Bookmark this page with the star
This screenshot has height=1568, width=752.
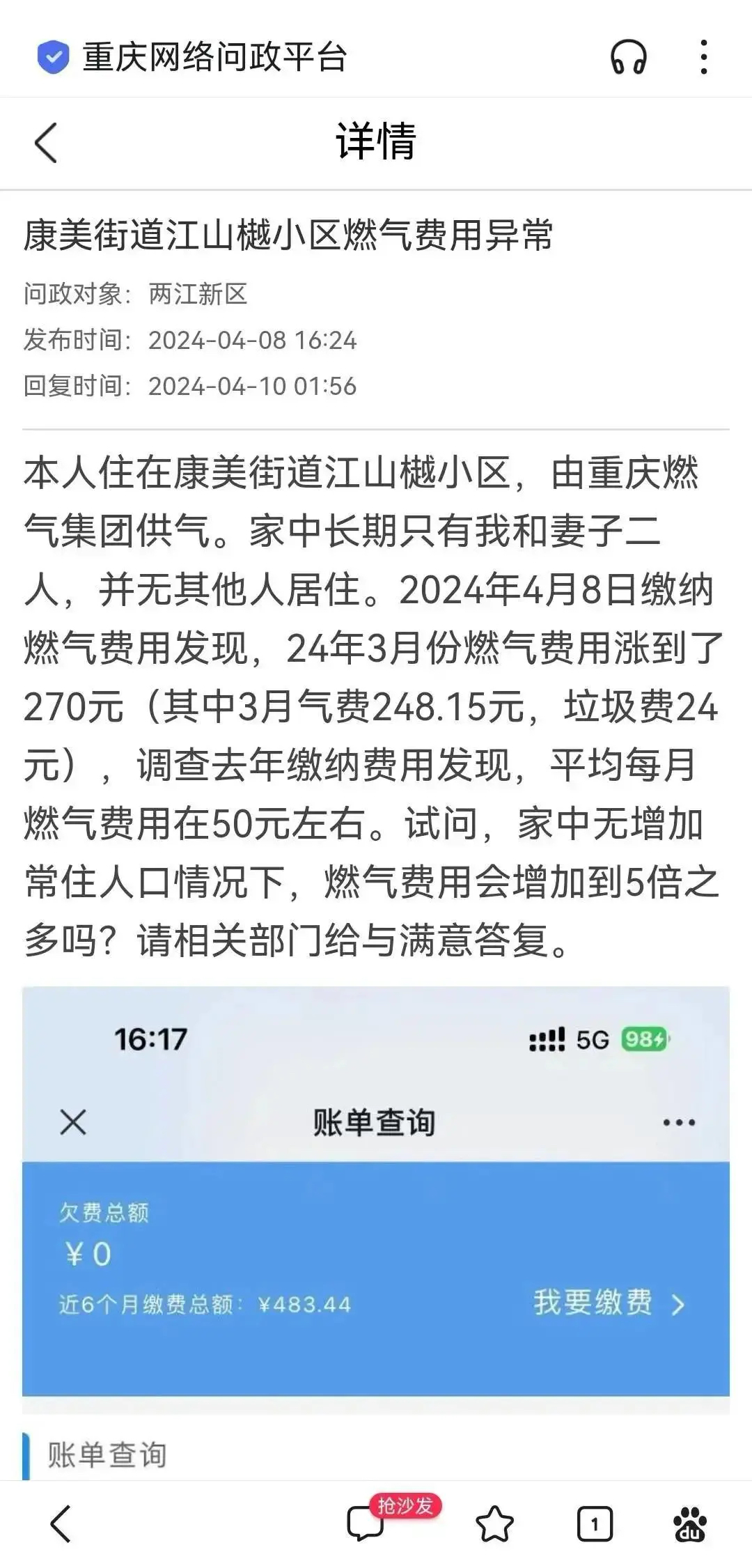click(494, 1523)
